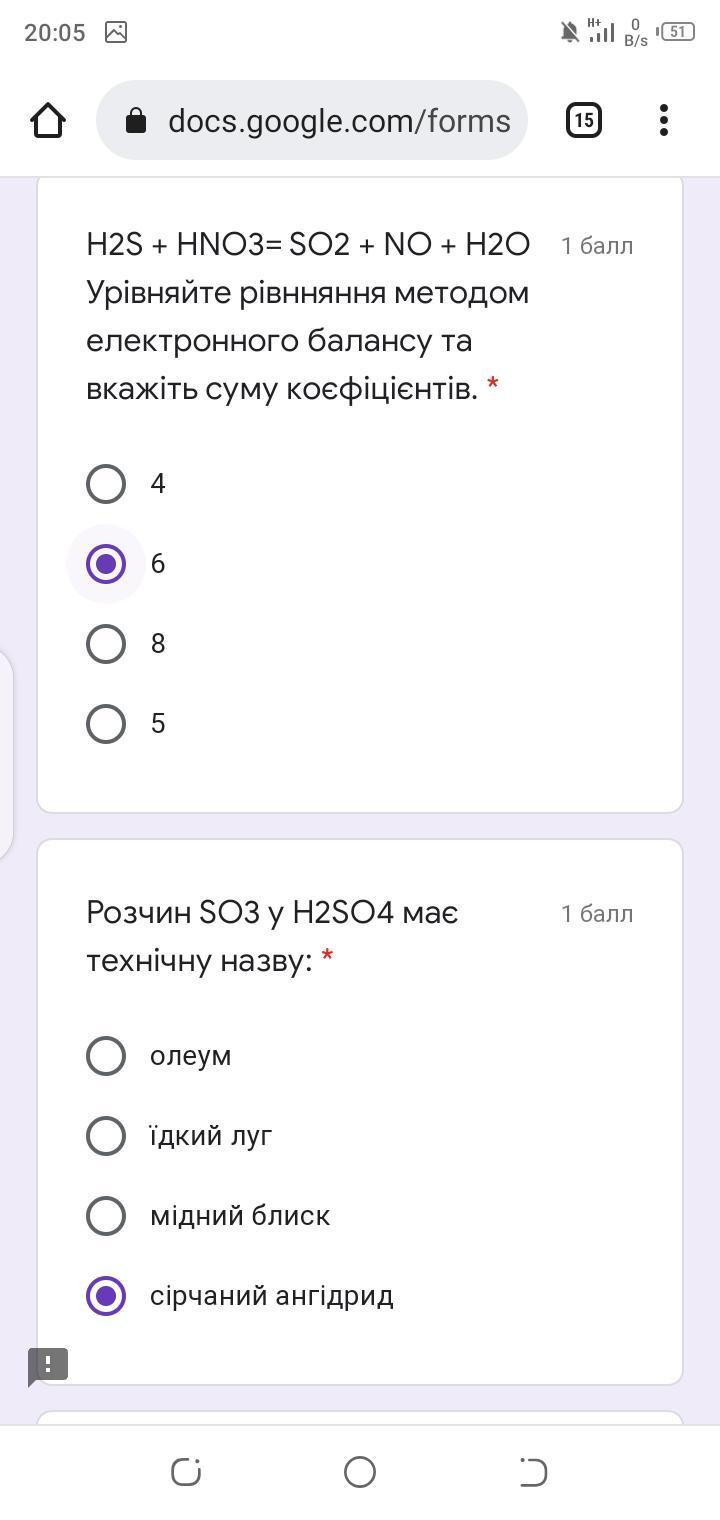The image size is (720, 1520).
Task: Select the сірчаний ангідрид option
Action: [x=106, y=1296]
